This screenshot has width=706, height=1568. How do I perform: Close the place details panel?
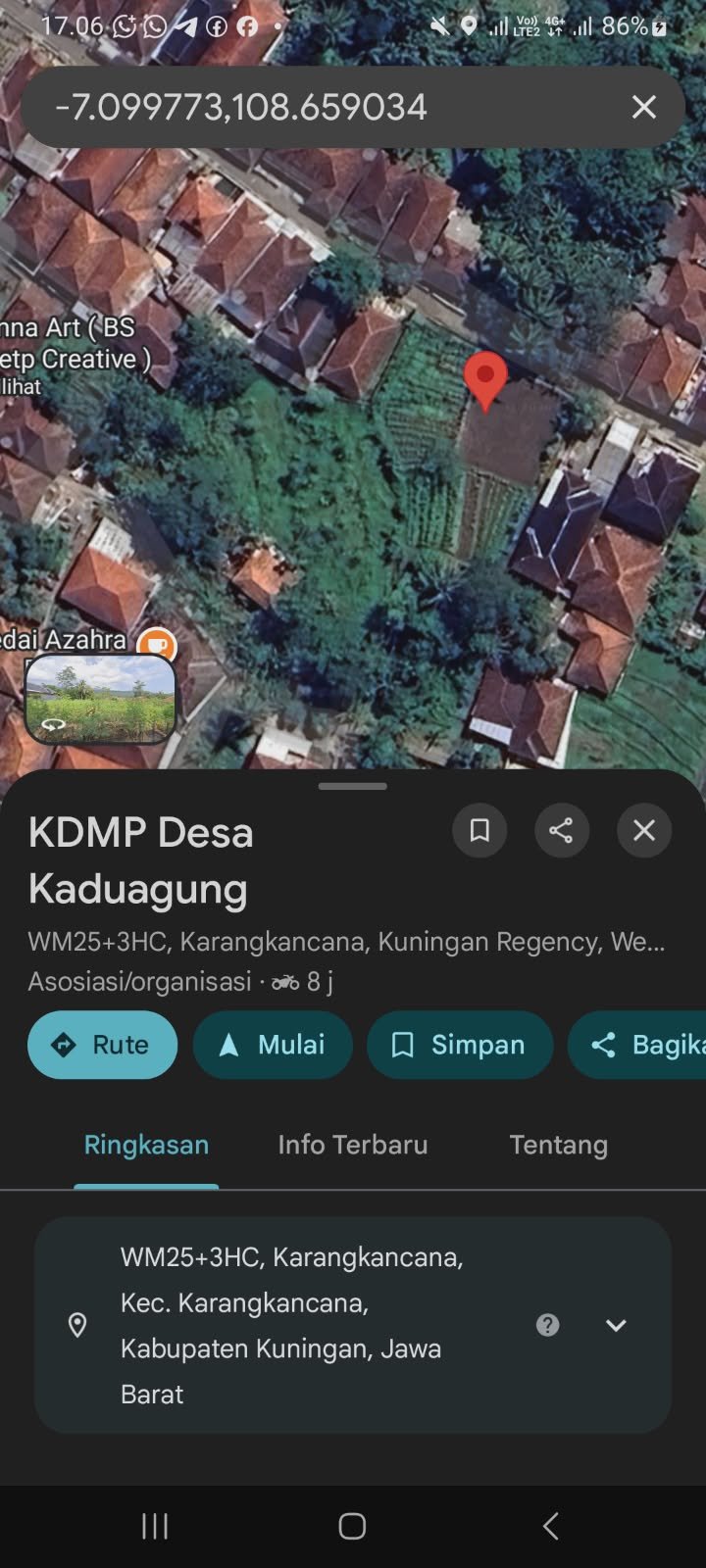[644, 830]
